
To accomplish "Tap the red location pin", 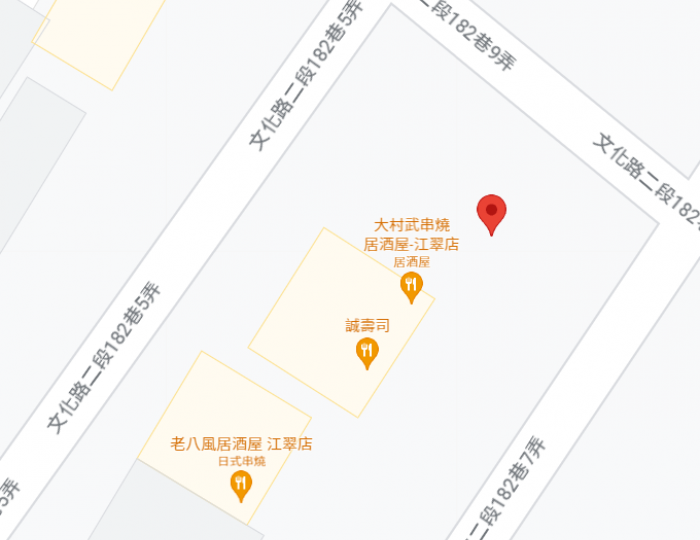I will (491, 212).
